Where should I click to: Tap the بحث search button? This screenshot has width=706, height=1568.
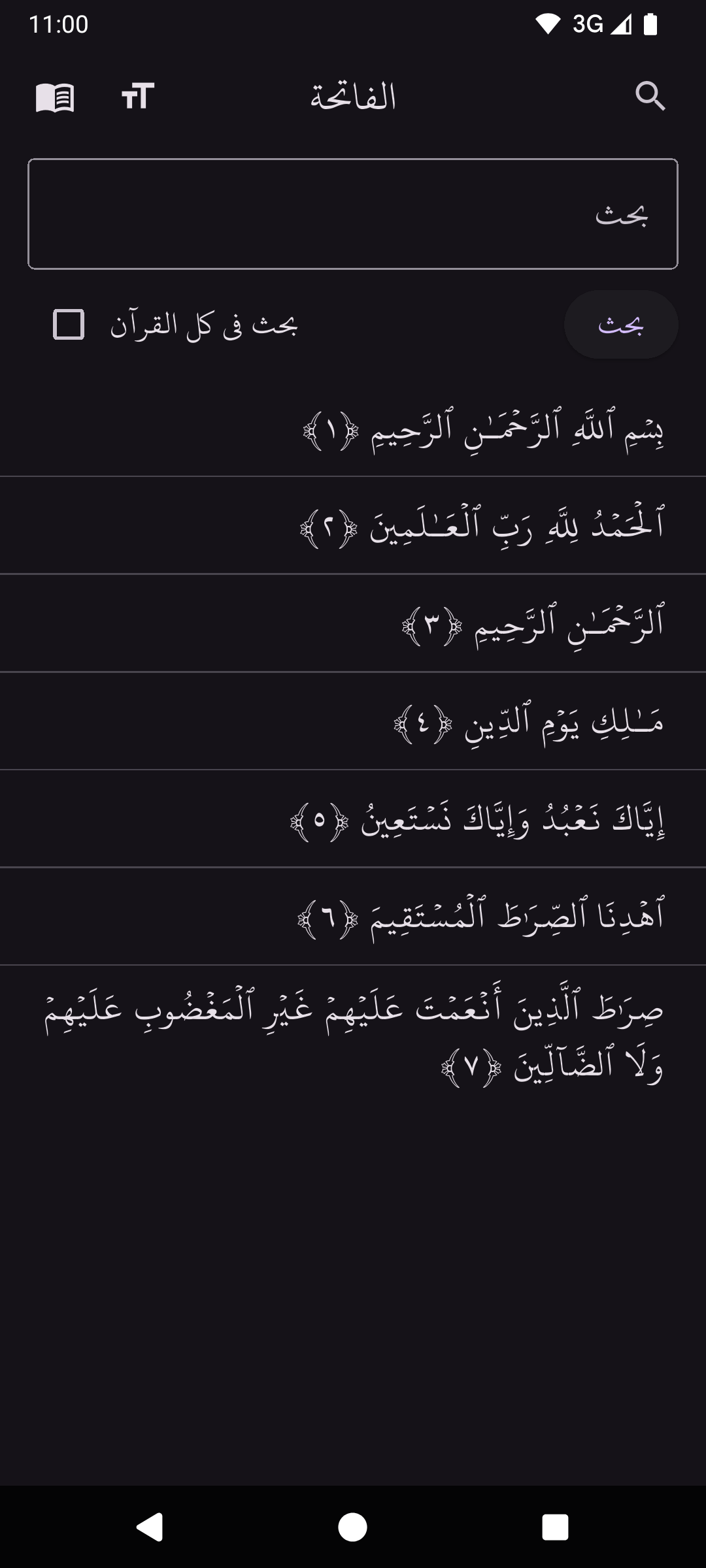click(x=620, y=325)
